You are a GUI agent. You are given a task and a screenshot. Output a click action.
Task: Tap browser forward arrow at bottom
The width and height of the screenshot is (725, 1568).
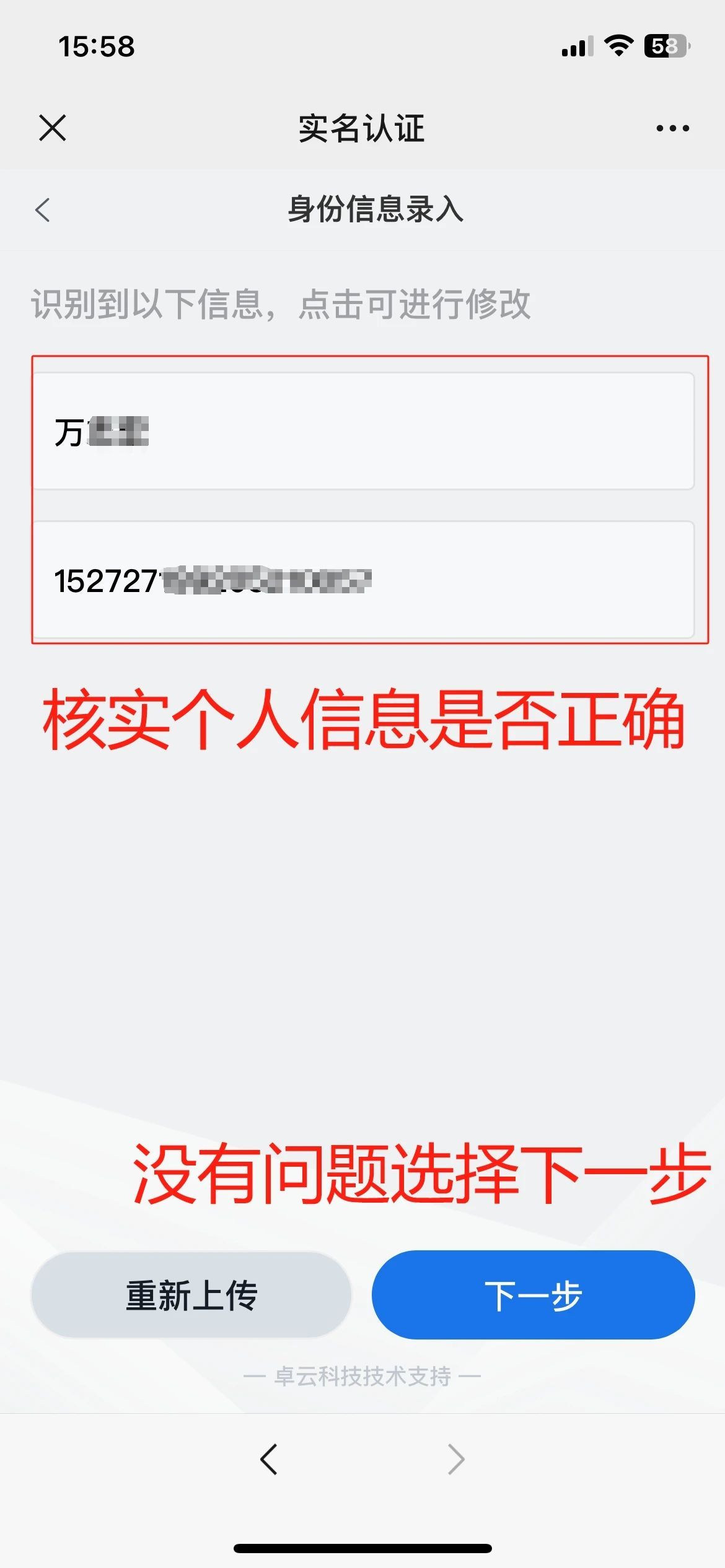(456, 1460)
